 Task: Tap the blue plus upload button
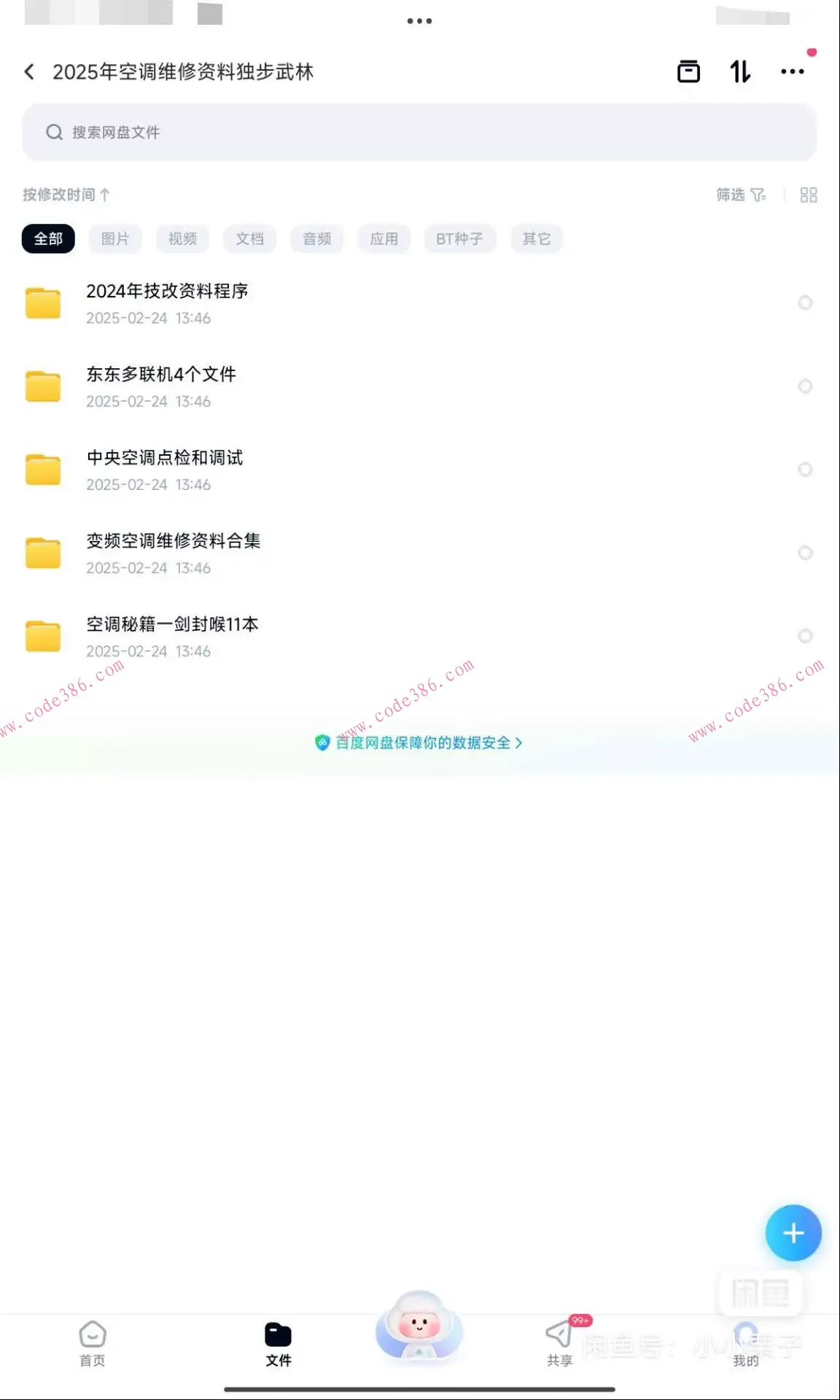tap(793, 1233)
